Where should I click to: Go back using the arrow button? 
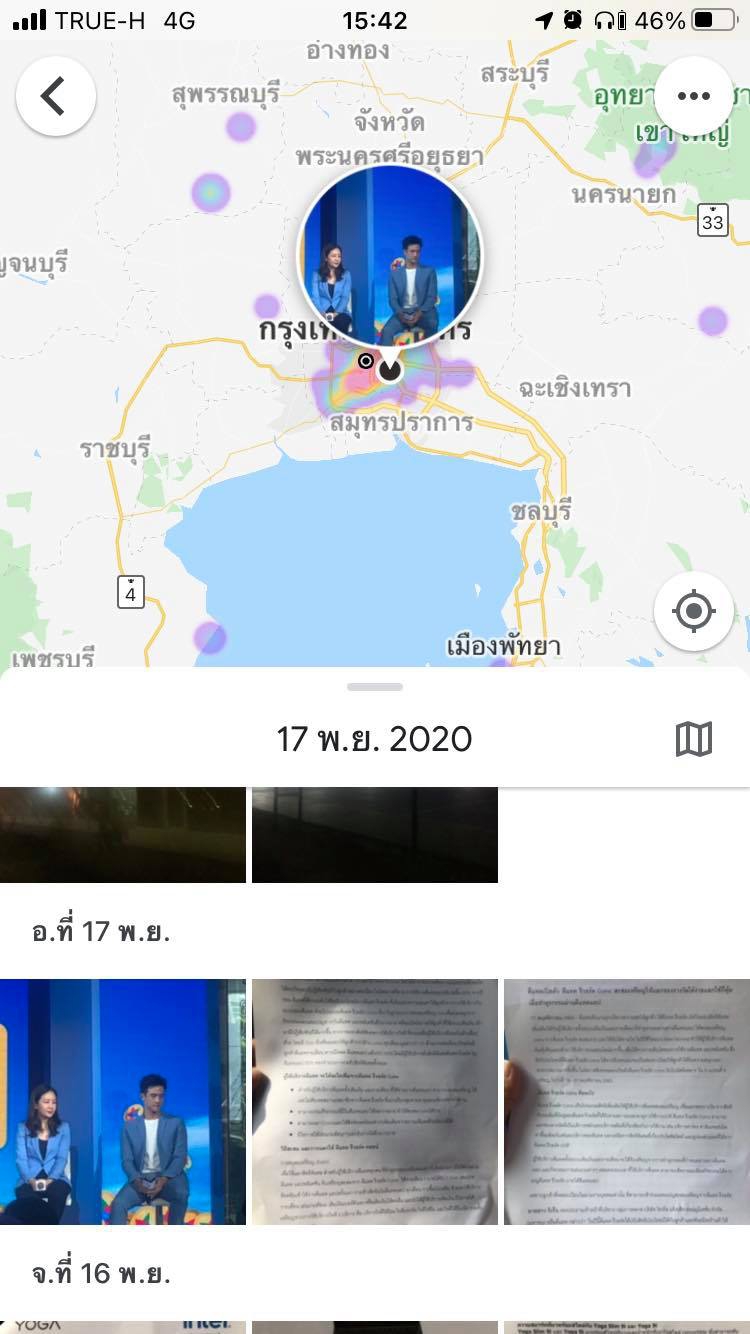click(56, 96)
